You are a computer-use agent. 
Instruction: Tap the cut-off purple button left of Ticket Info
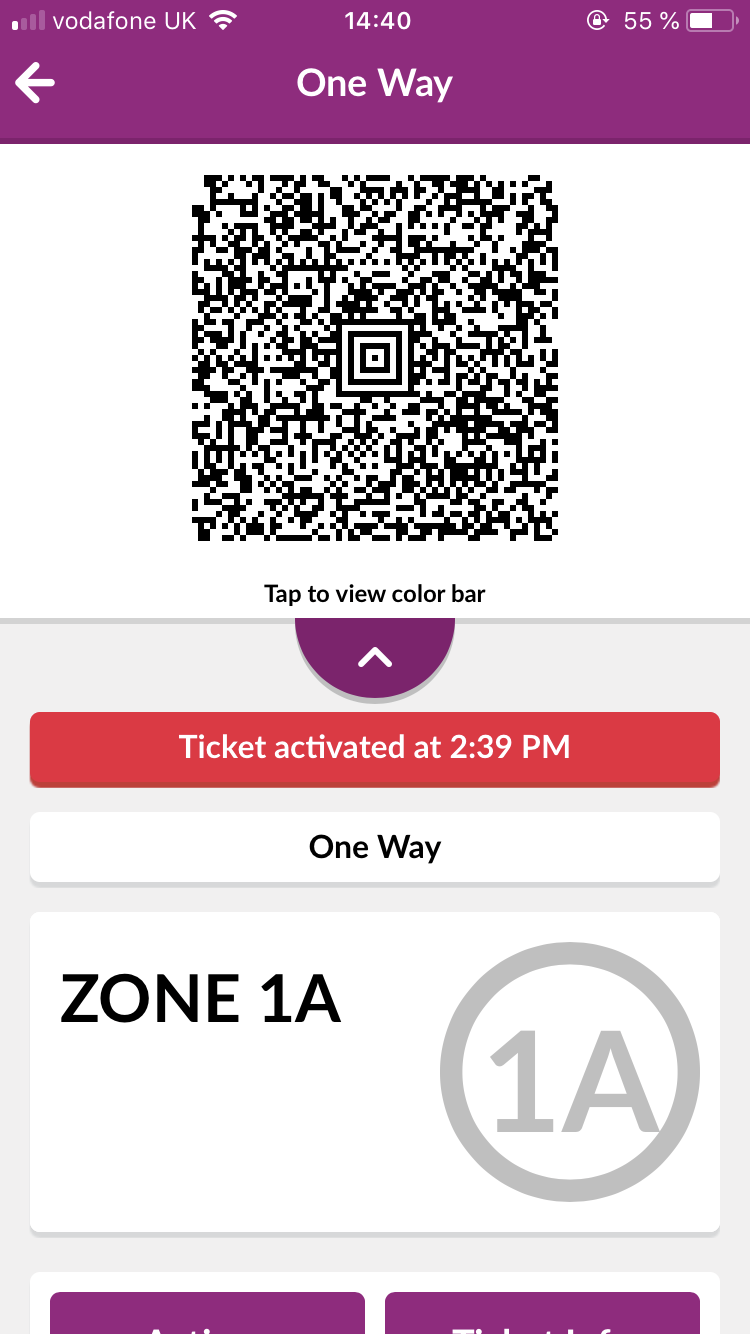[207, 1313]
